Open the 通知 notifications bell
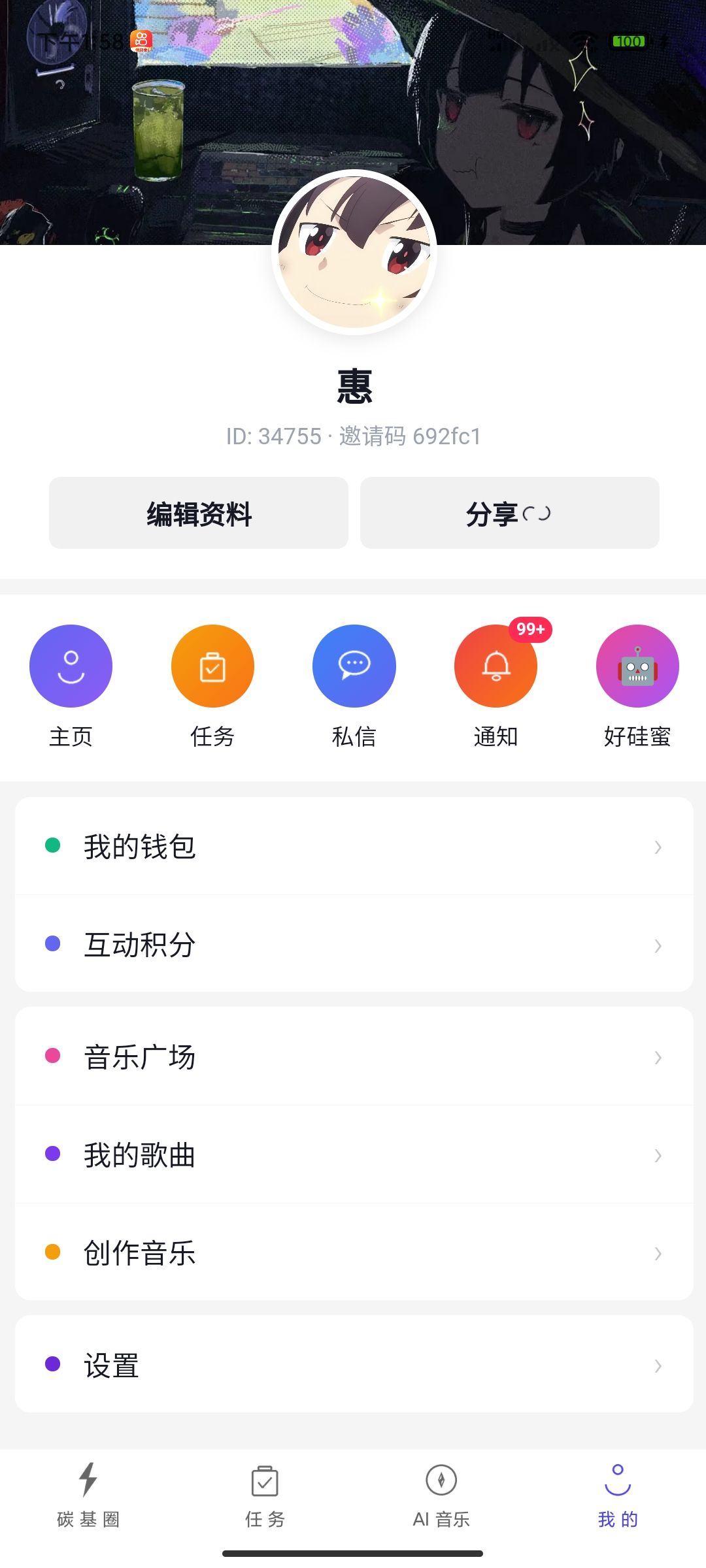Screen dimensions: 706x1568 pyautogui.click(x=496, y=666)
